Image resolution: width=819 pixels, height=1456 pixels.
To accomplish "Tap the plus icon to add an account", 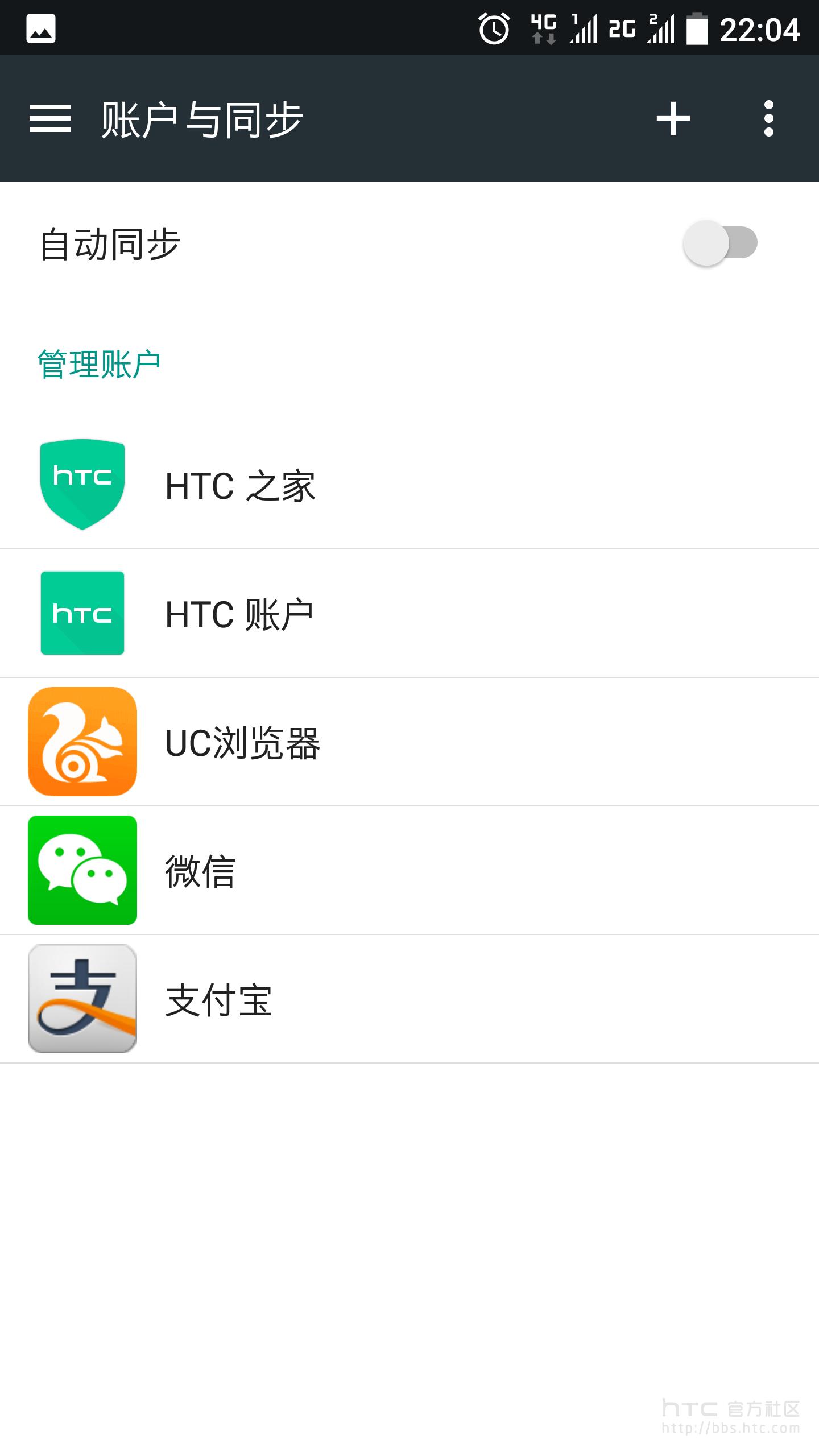I will [x=673, y=118].
